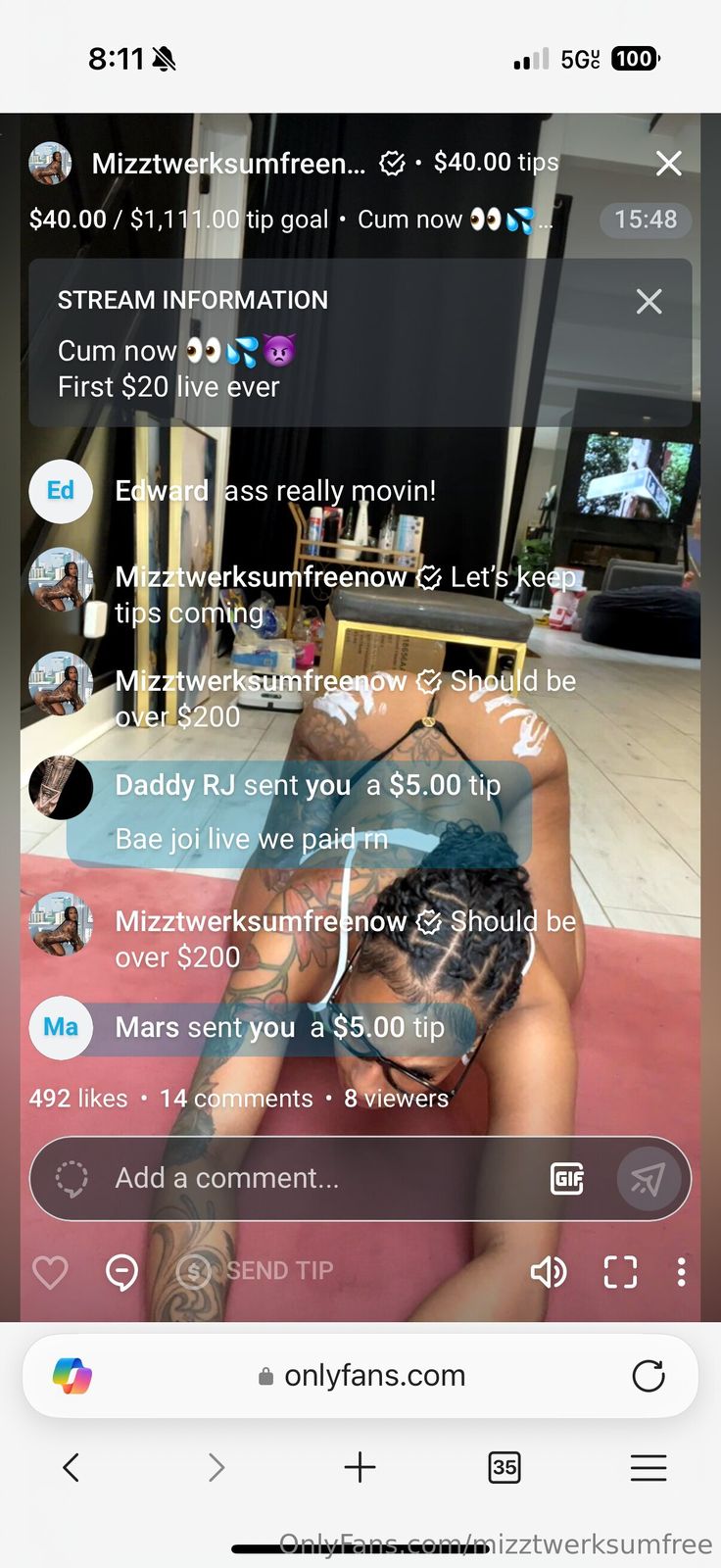Send the comment with the paper plane
The height and width of the screenshot is (1568, 721).
pos(648,1178)
